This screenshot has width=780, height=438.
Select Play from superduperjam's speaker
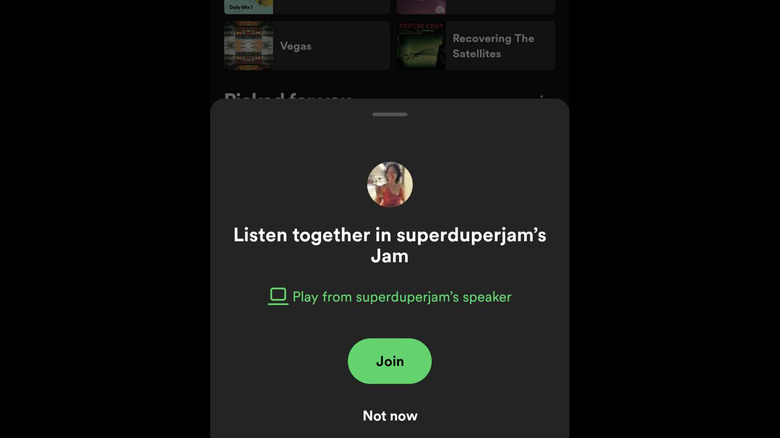coord(390,297)
